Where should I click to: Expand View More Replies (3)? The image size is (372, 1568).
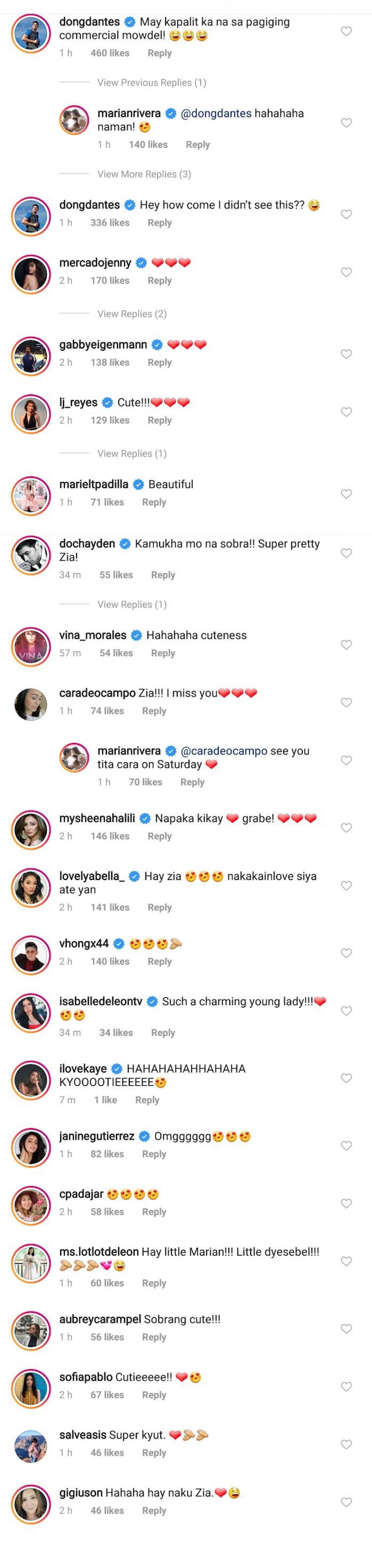(144, 174)
